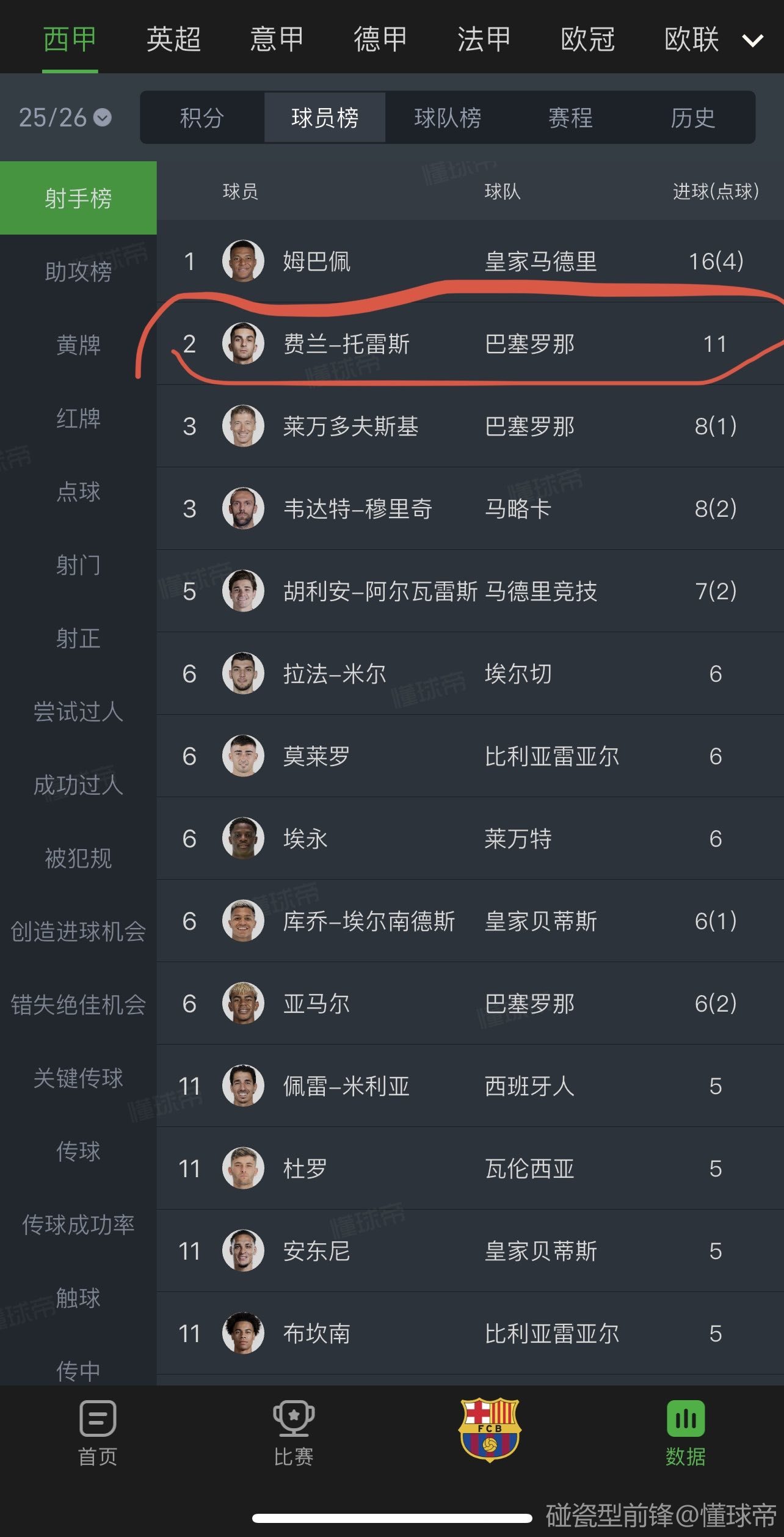
Task: Switch to the 积分 standings tab
Action: click(x=202, y=118)
